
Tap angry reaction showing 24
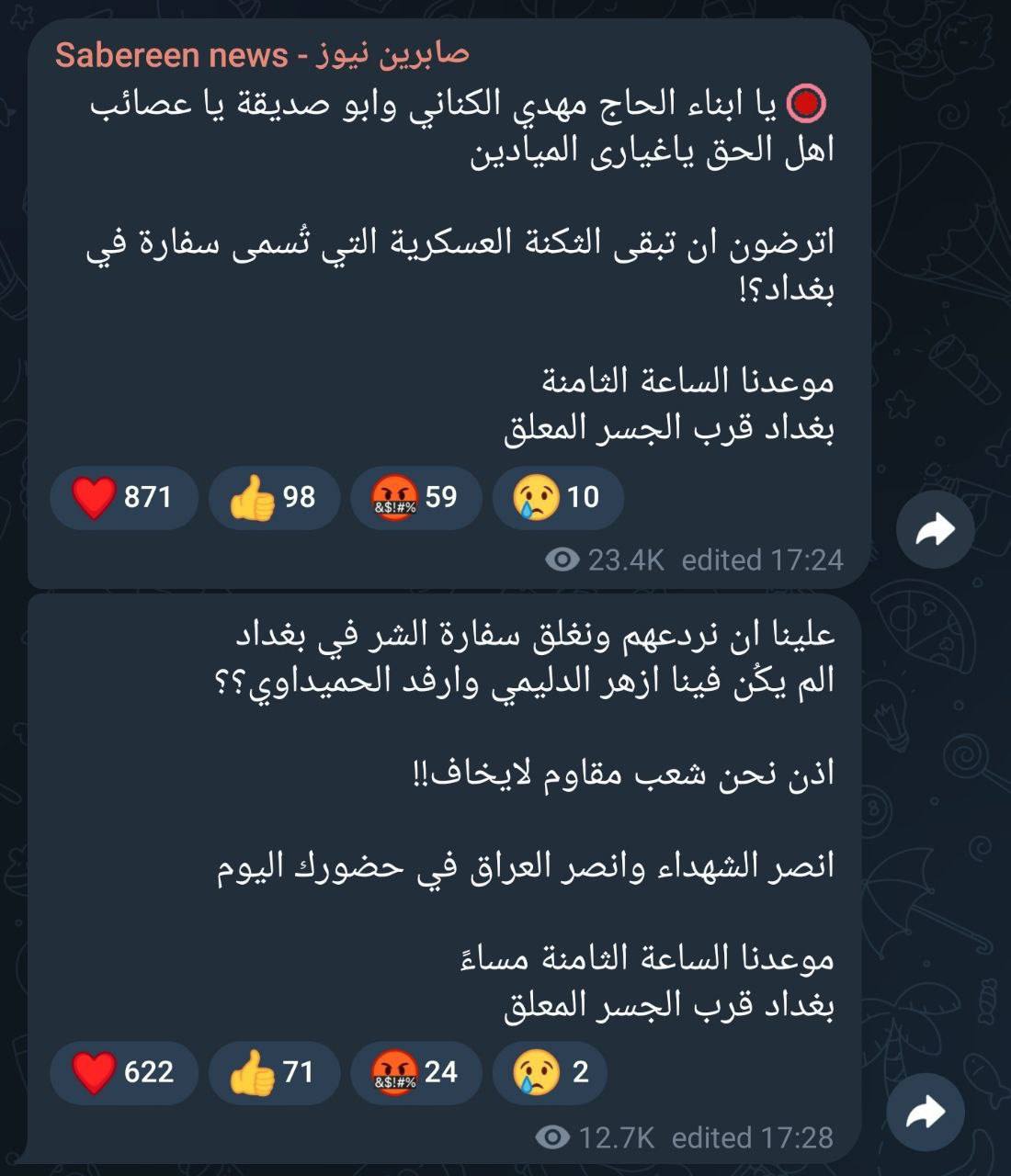click(415, 1072)
